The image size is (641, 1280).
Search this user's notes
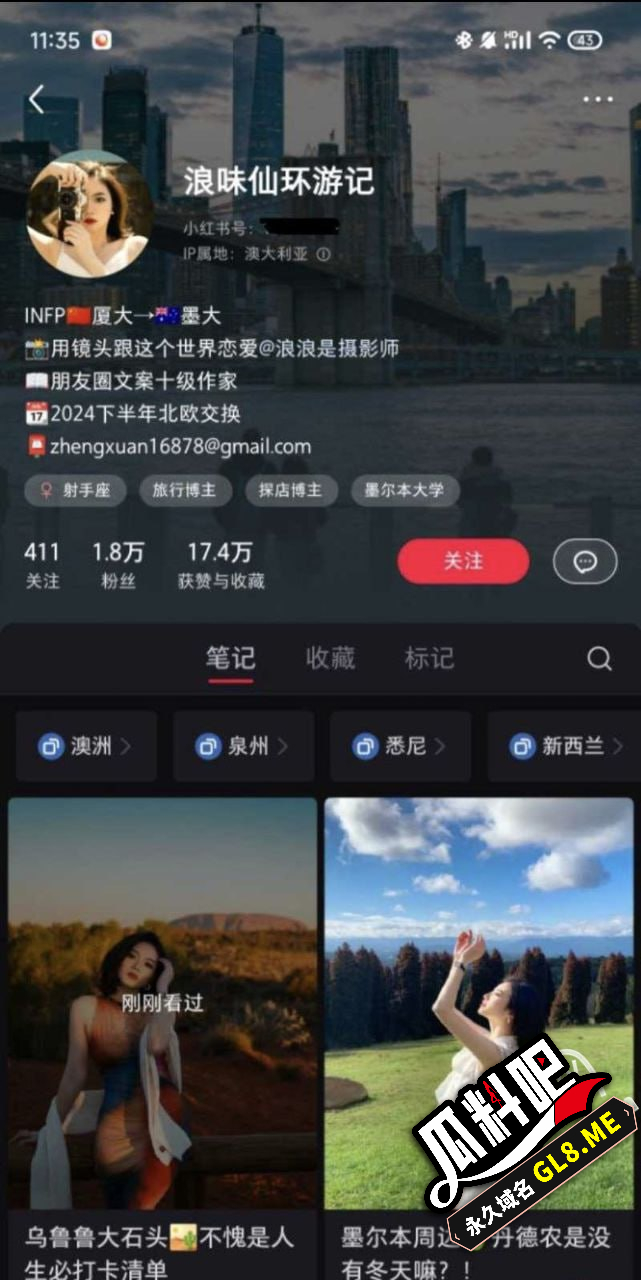point(599,658)
